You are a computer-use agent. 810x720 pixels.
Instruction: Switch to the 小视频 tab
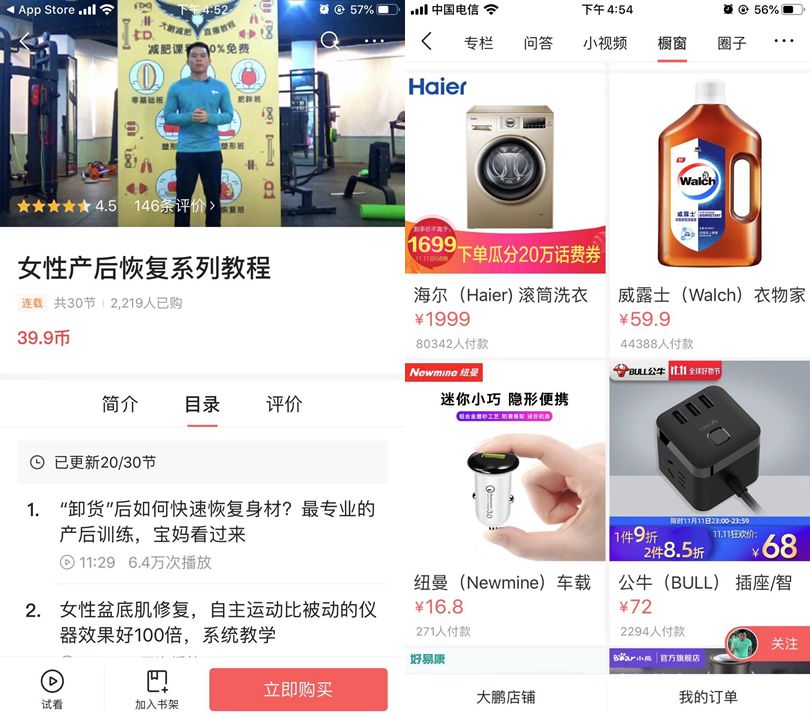pos(605,43)
